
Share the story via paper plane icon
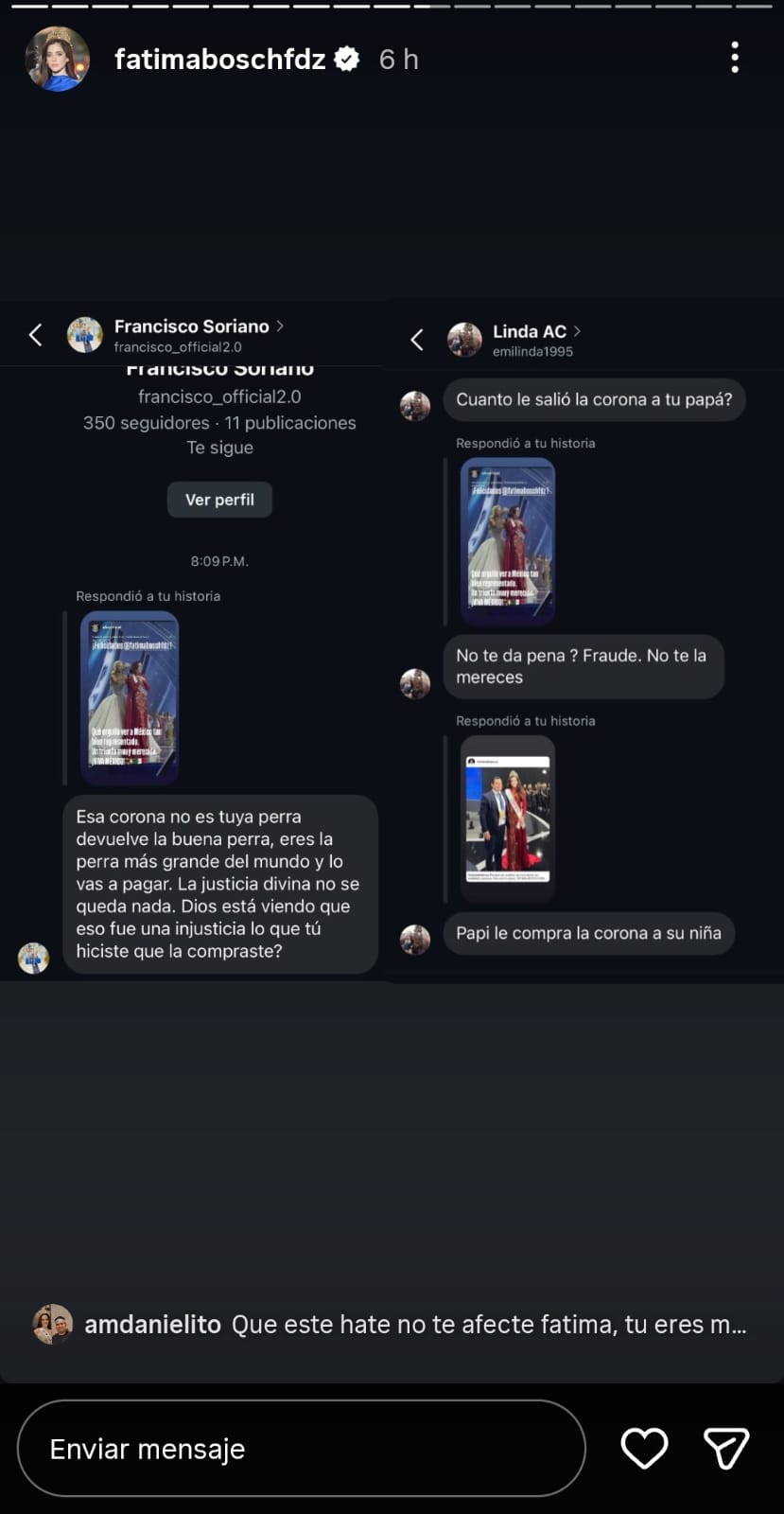point(726,1448)
